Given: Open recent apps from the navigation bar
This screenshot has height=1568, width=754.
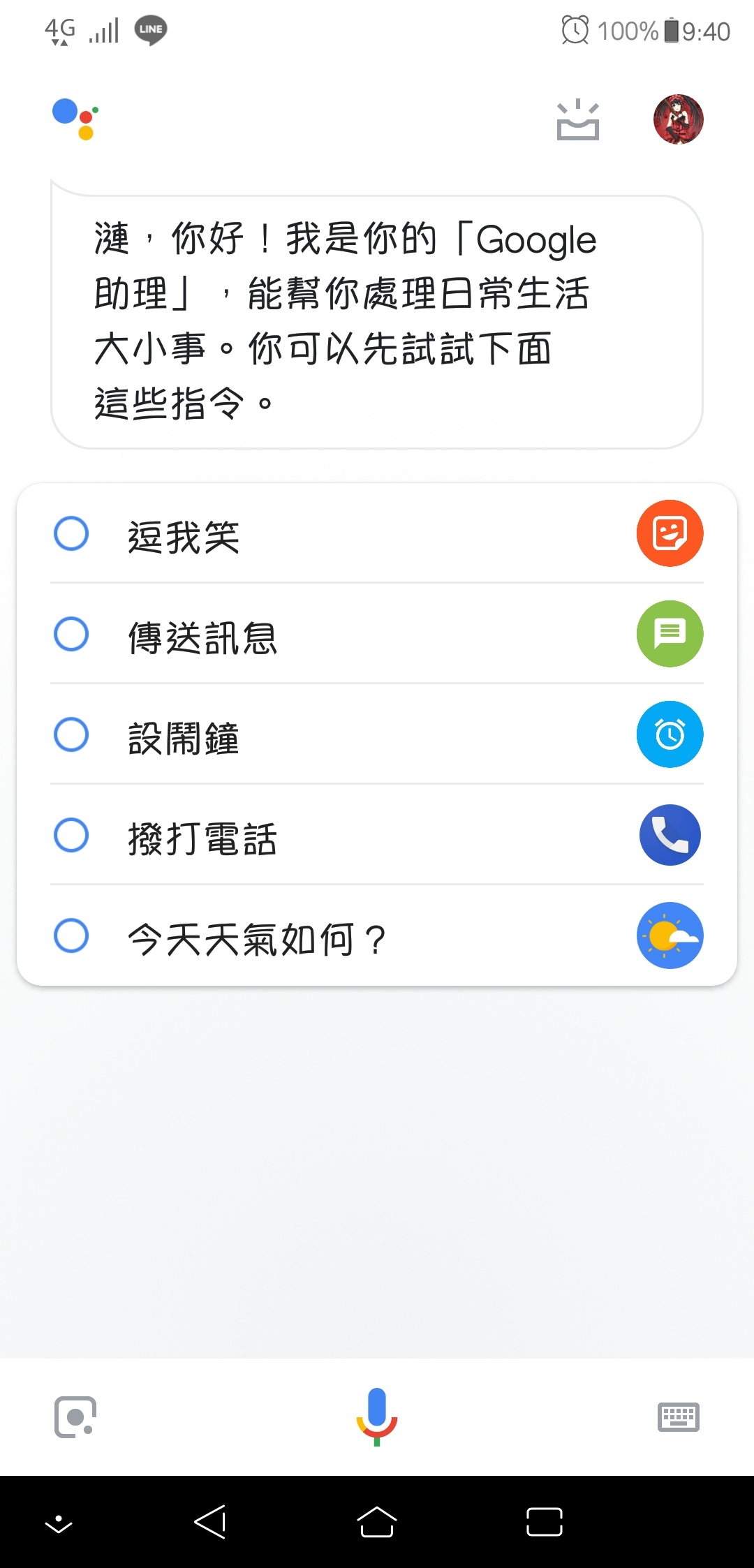Looking at the screenshot, I should 545,1522.
